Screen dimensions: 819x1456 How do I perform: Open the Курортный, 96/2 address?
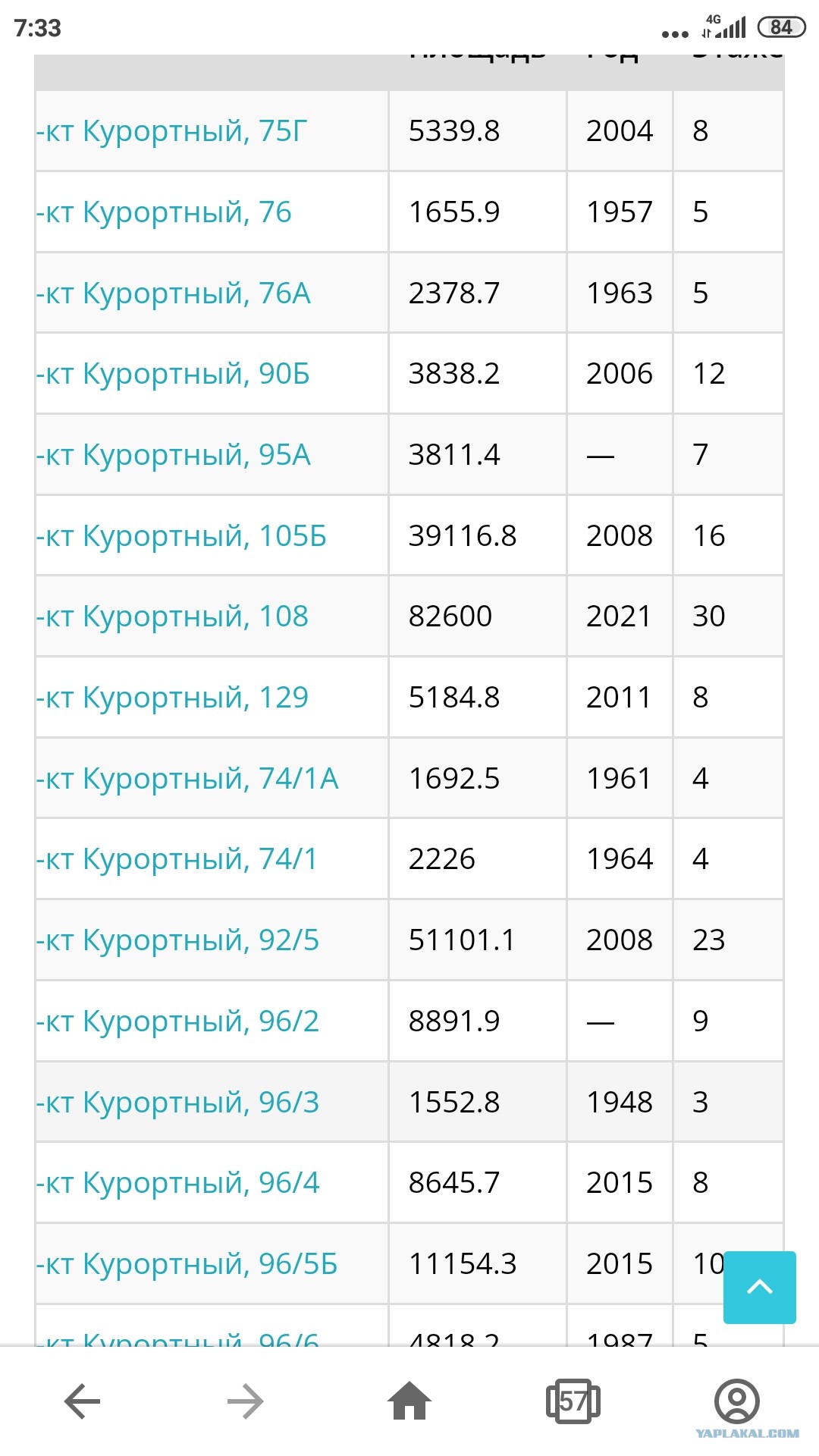tap(177, 1021)
